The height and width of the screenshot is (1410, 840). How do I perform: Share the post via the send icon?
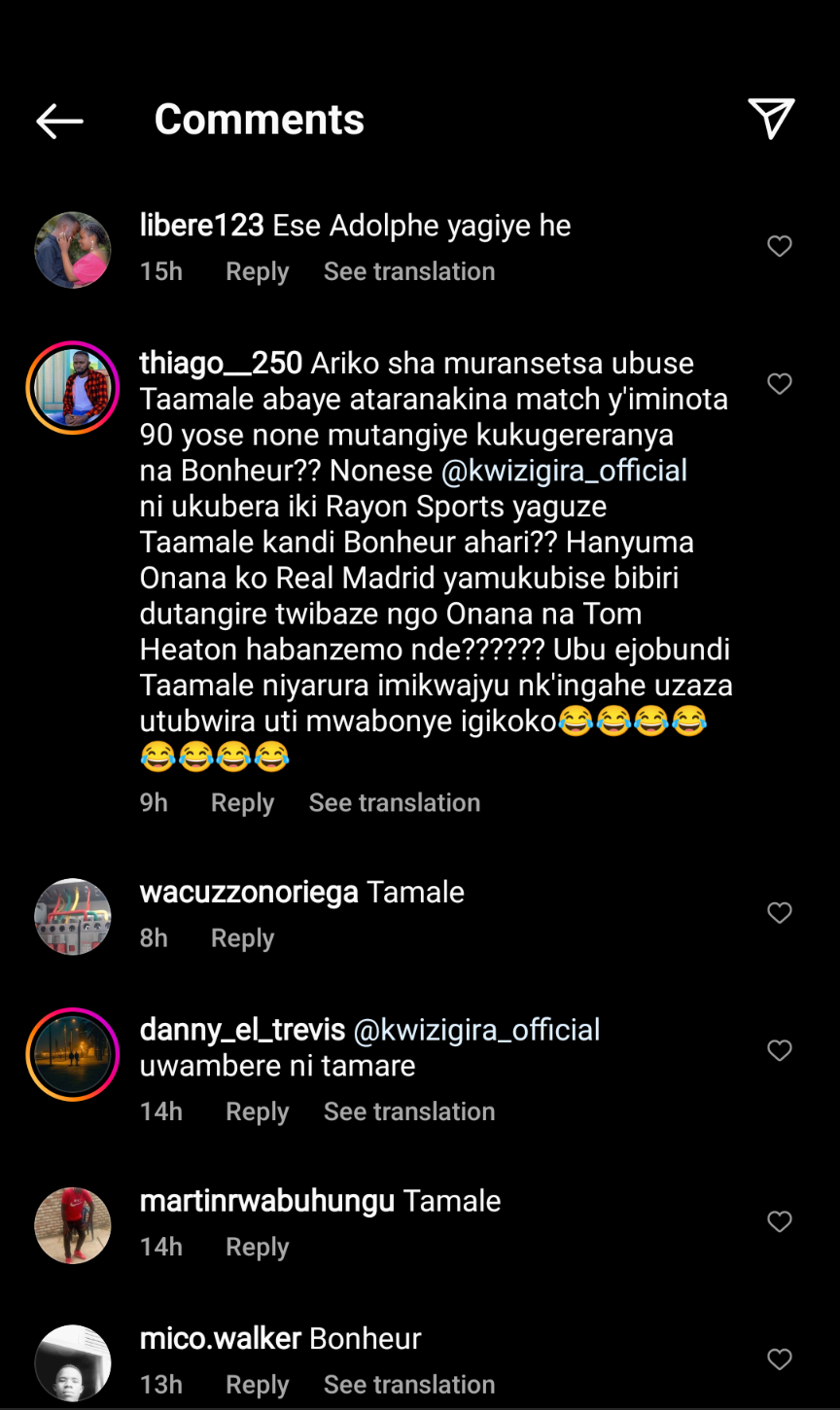(771, 119)
